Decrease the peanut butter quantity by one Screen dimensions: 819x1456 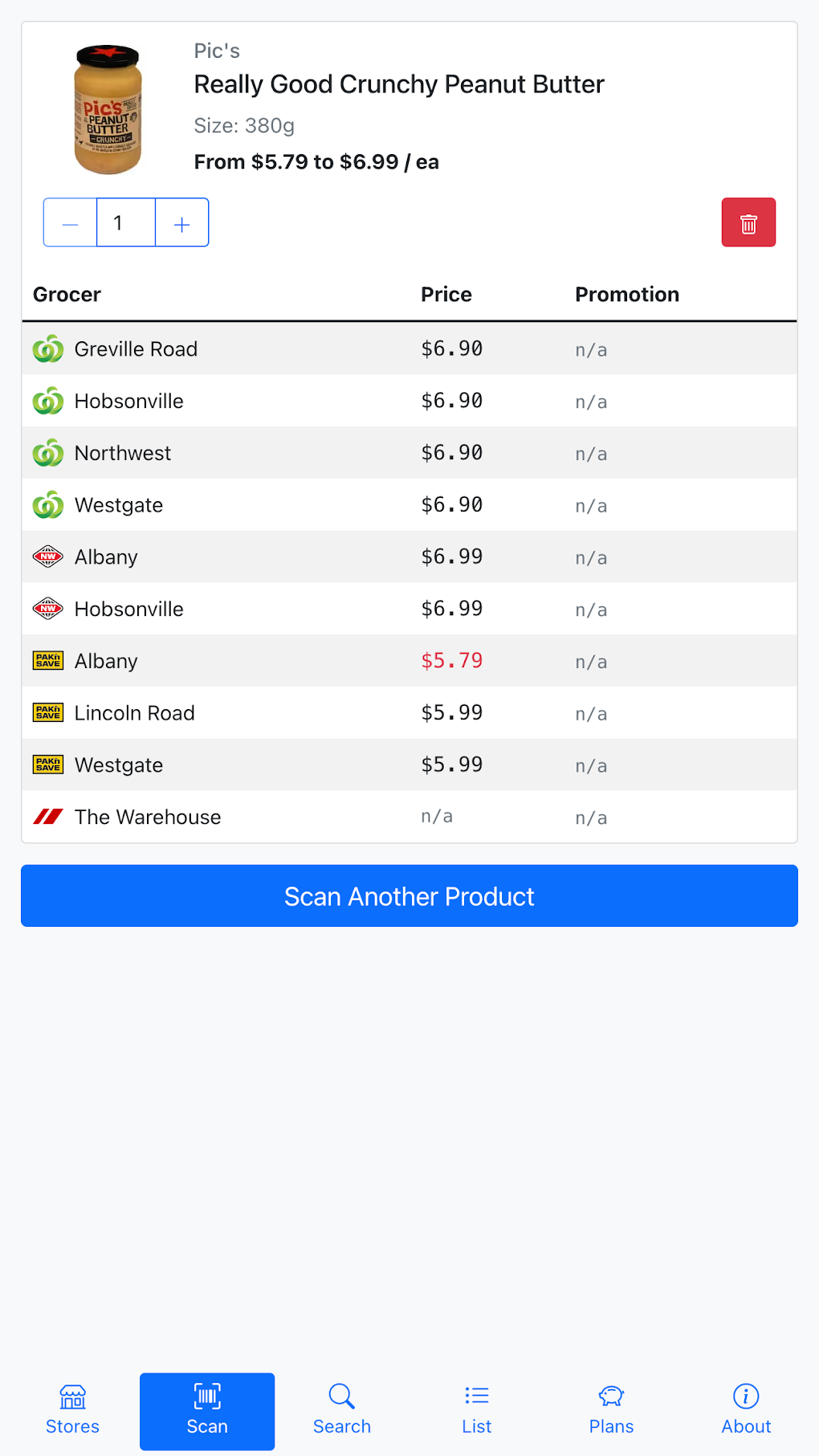(70, 222)
